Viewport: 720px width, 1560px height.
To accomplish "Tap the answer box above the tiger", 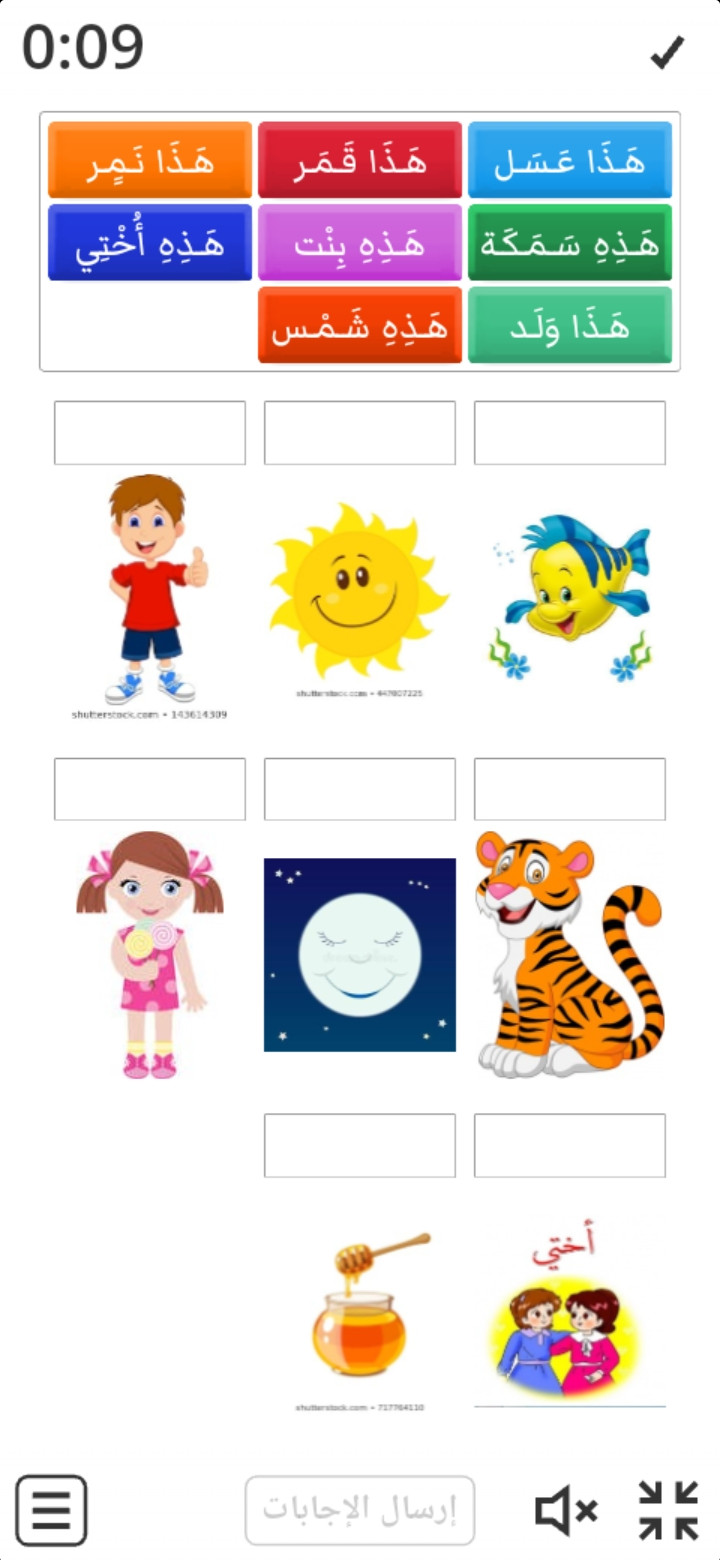I will pyautogui.click(x=570, y=789).
